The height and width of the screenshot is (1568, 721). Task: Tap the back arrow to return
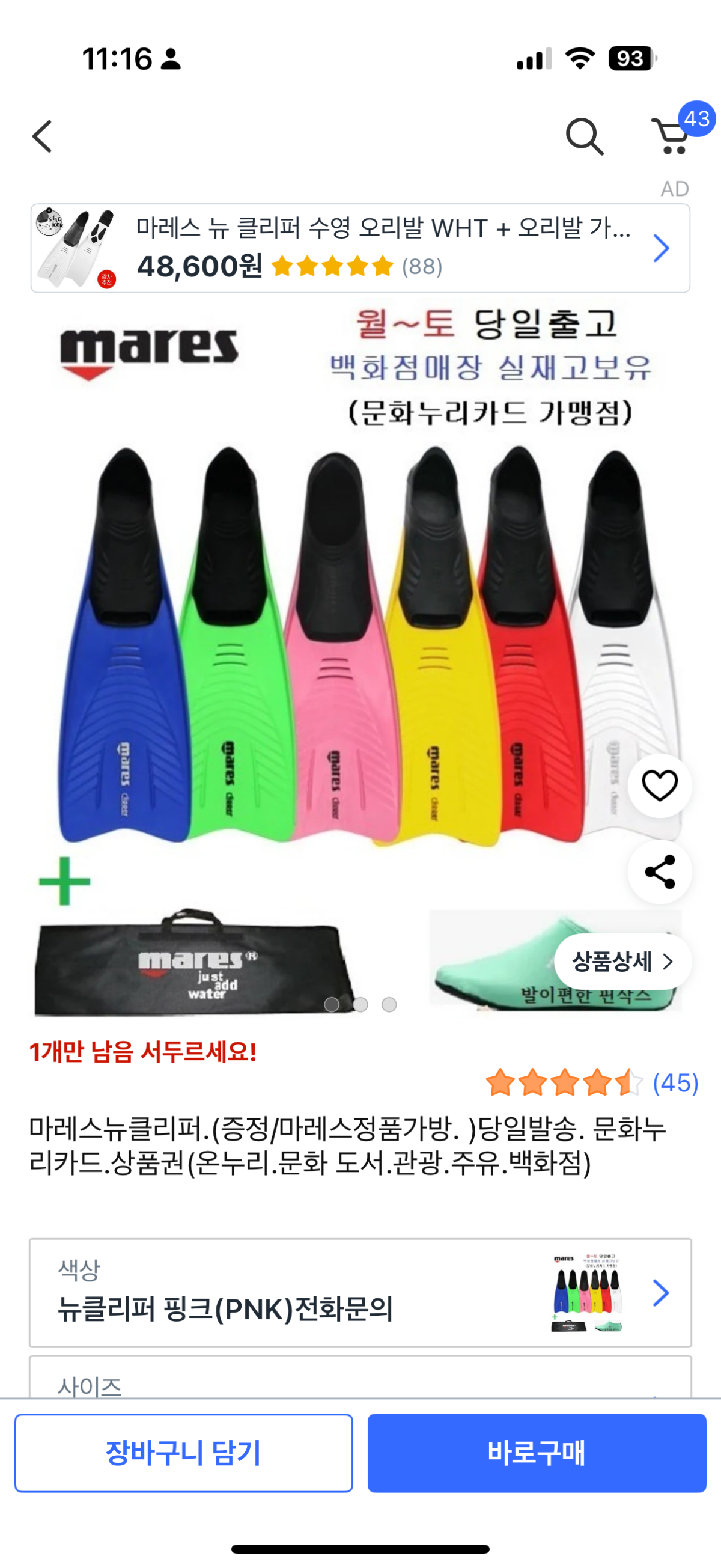(41, 136)
